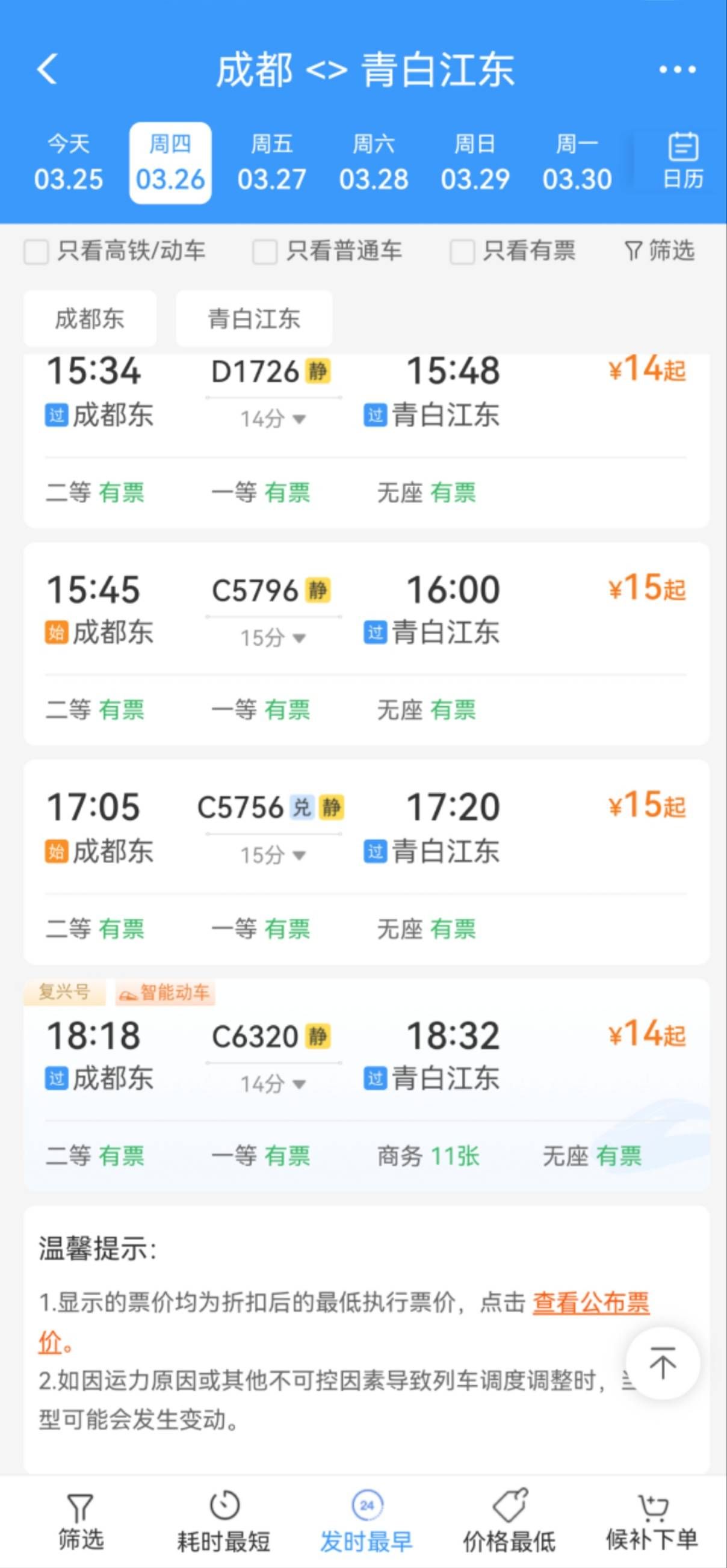The image size is (727, 1568).
Task: Open the three-dot overflow menu
Action: pyautogui.click(x=677, y=69)
